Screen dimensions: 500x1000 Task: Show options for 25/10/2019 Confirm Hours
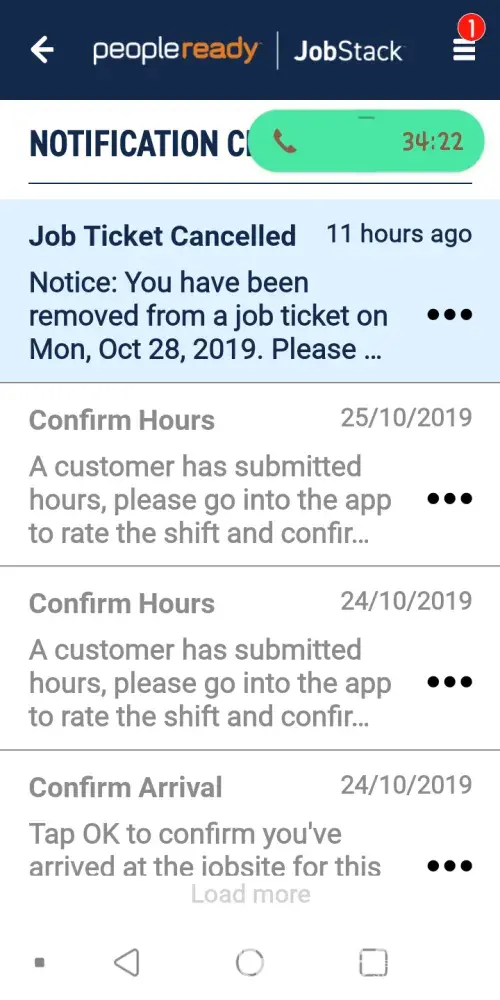450,499
